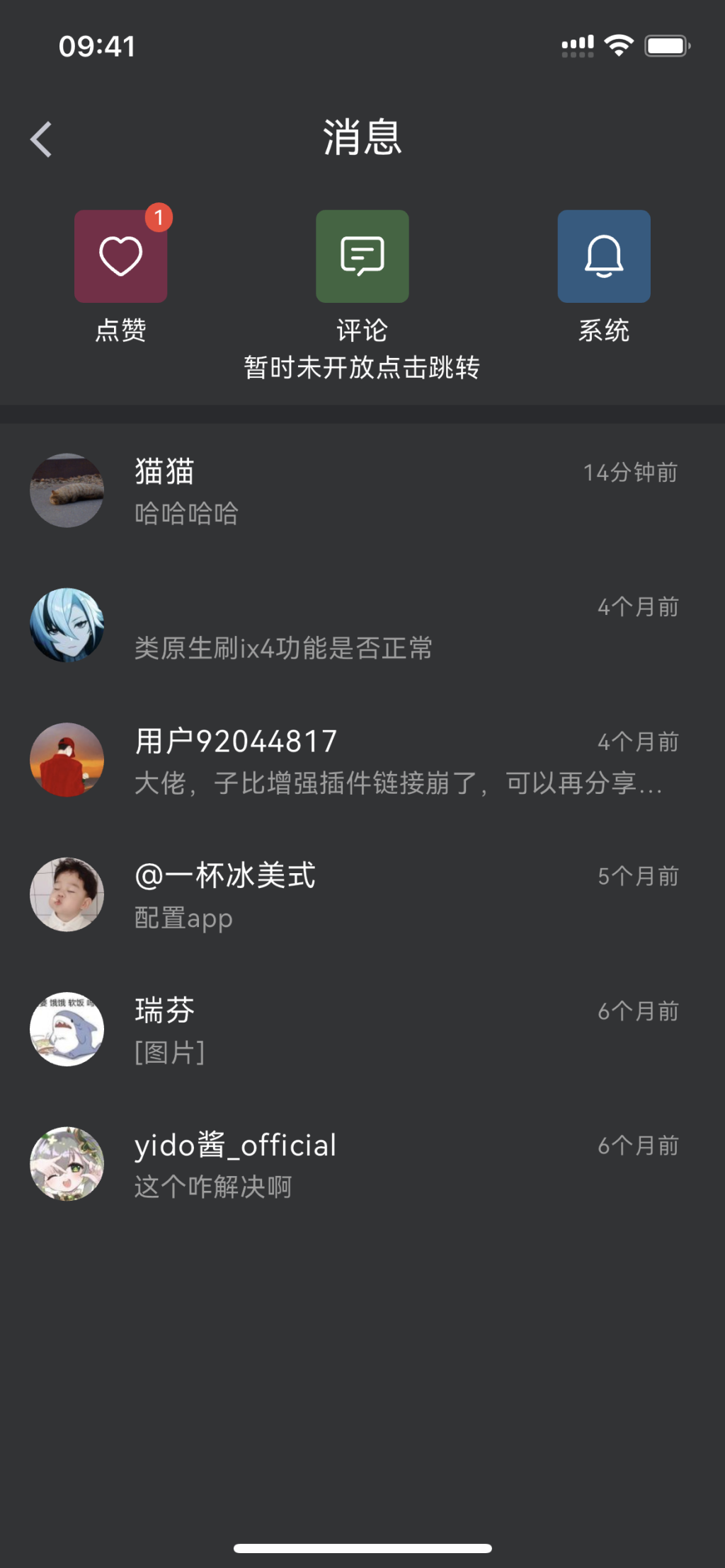Open the chat with @一杯冰美式
Image resolution: width=725 pixels, height=1568 pixels.
click(x=354, y=895)
